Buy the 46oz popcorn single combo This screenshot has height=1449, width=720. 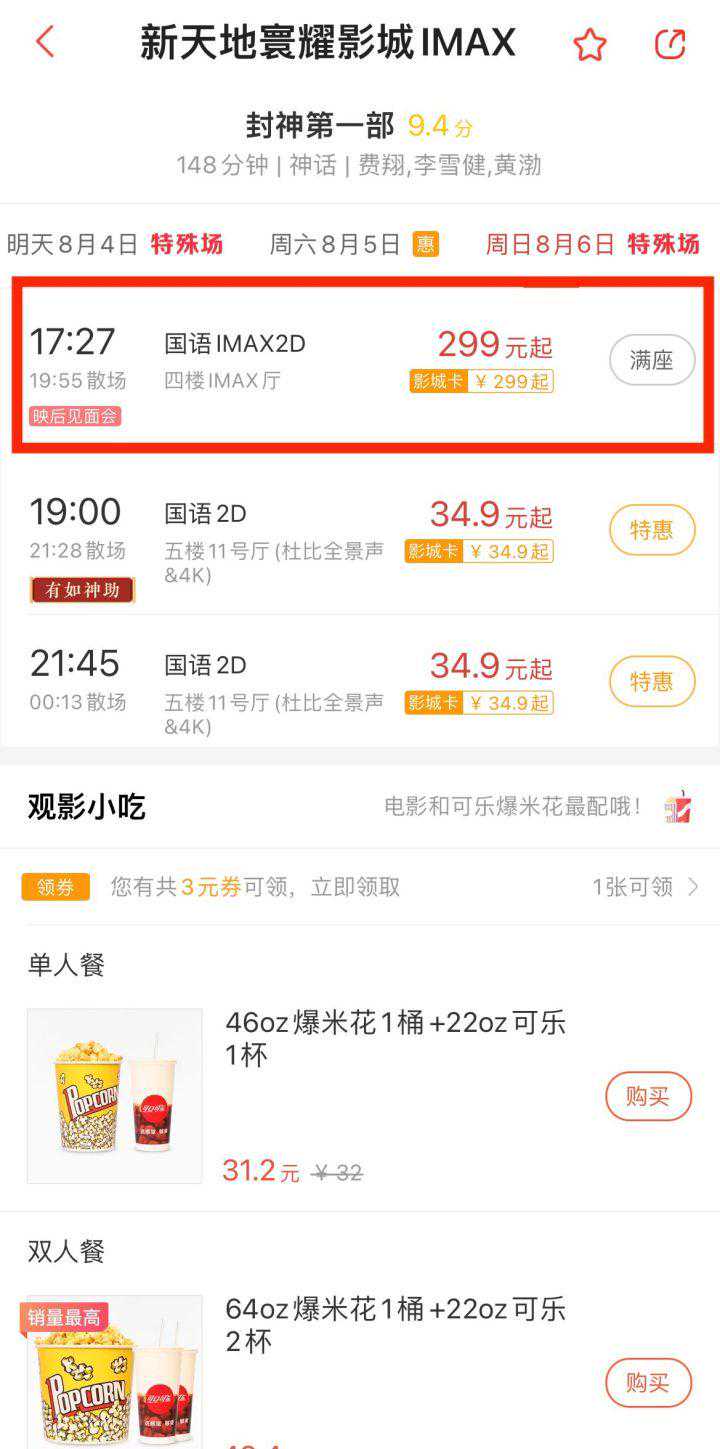[x=648, y=1096]
